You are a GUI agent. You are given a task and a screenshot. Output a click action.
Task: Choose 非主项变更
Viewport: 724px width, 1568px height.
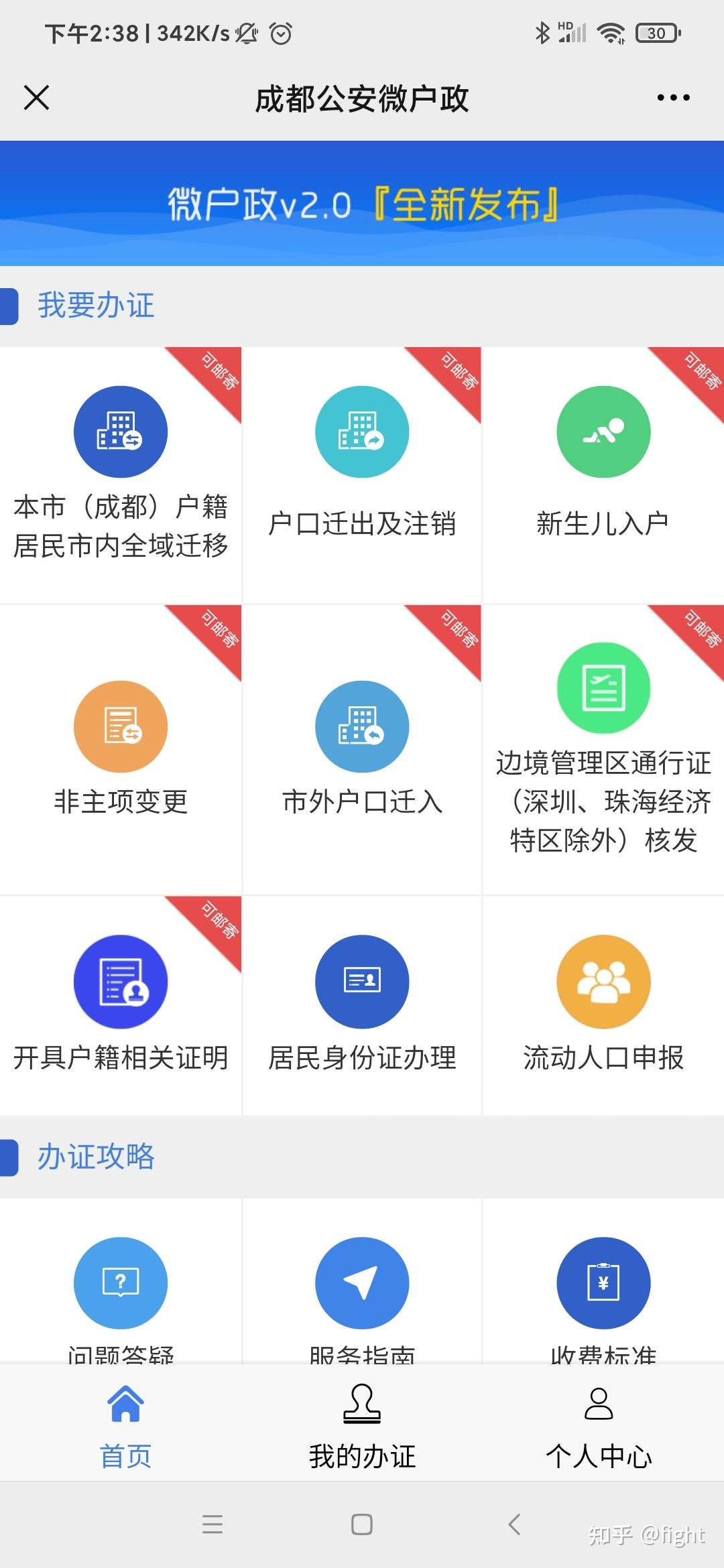click(x=121, y=749)
